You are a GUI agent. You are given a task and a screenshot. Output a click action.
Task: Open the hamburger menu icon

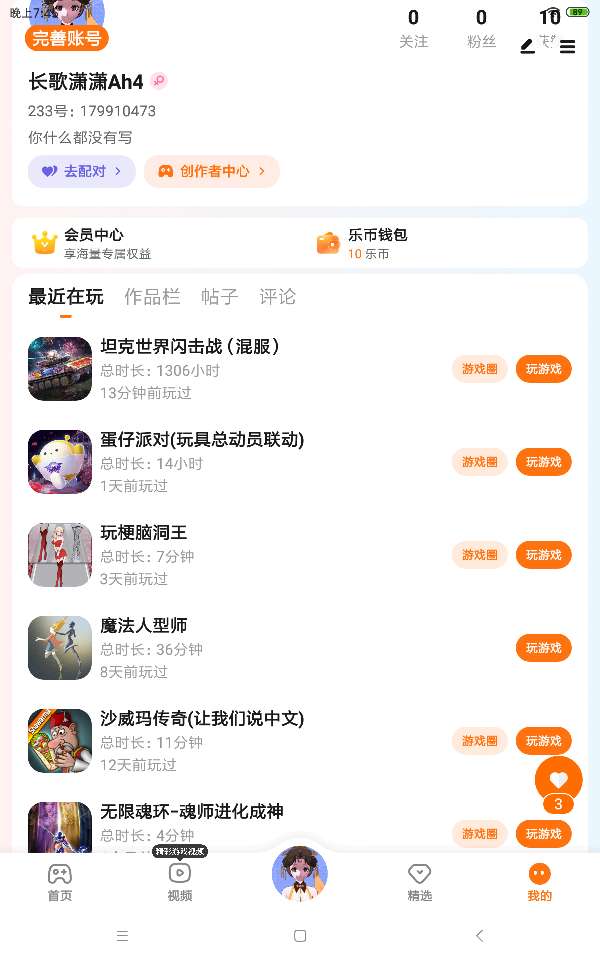[567, 46]
